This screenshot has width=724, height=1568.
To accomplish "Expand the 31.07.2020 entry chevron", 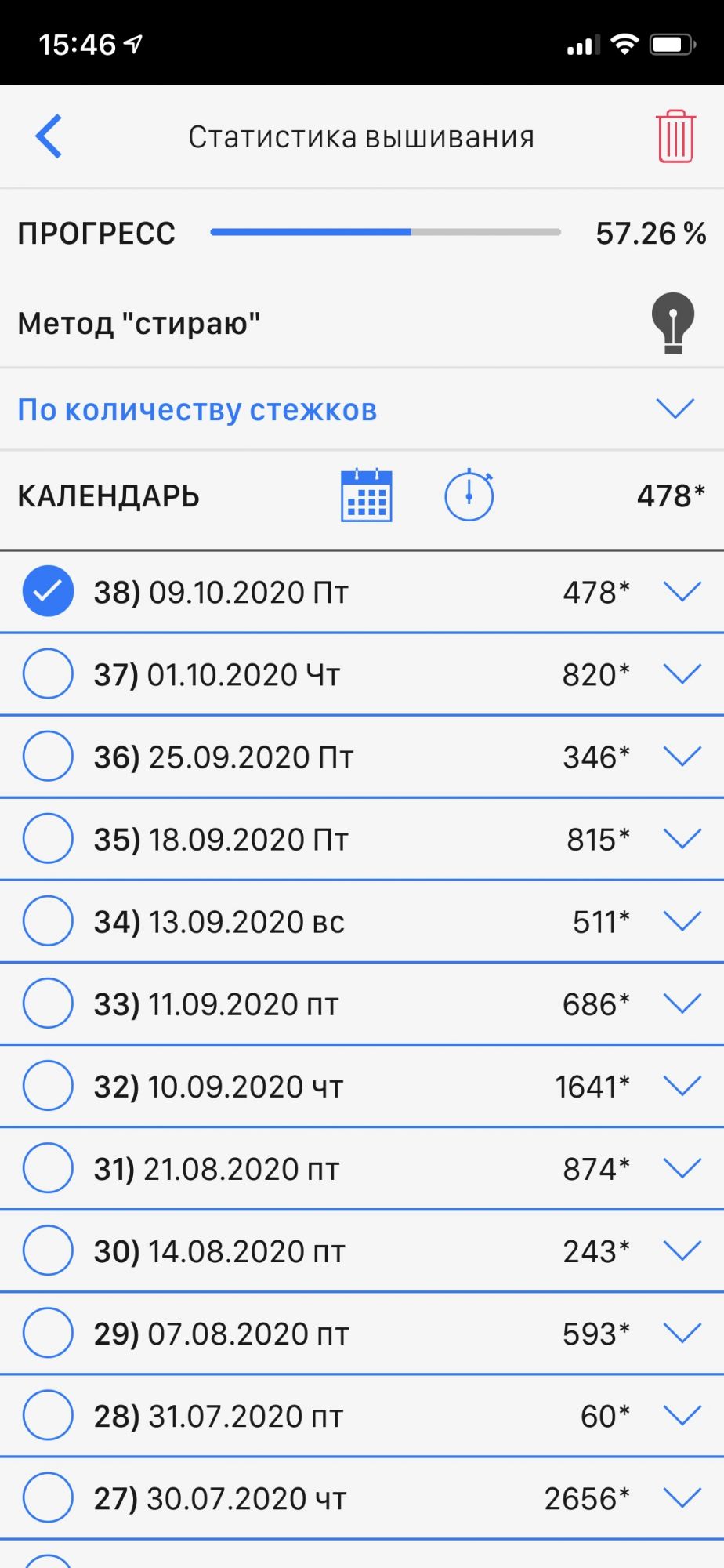I will (682, 1415).
